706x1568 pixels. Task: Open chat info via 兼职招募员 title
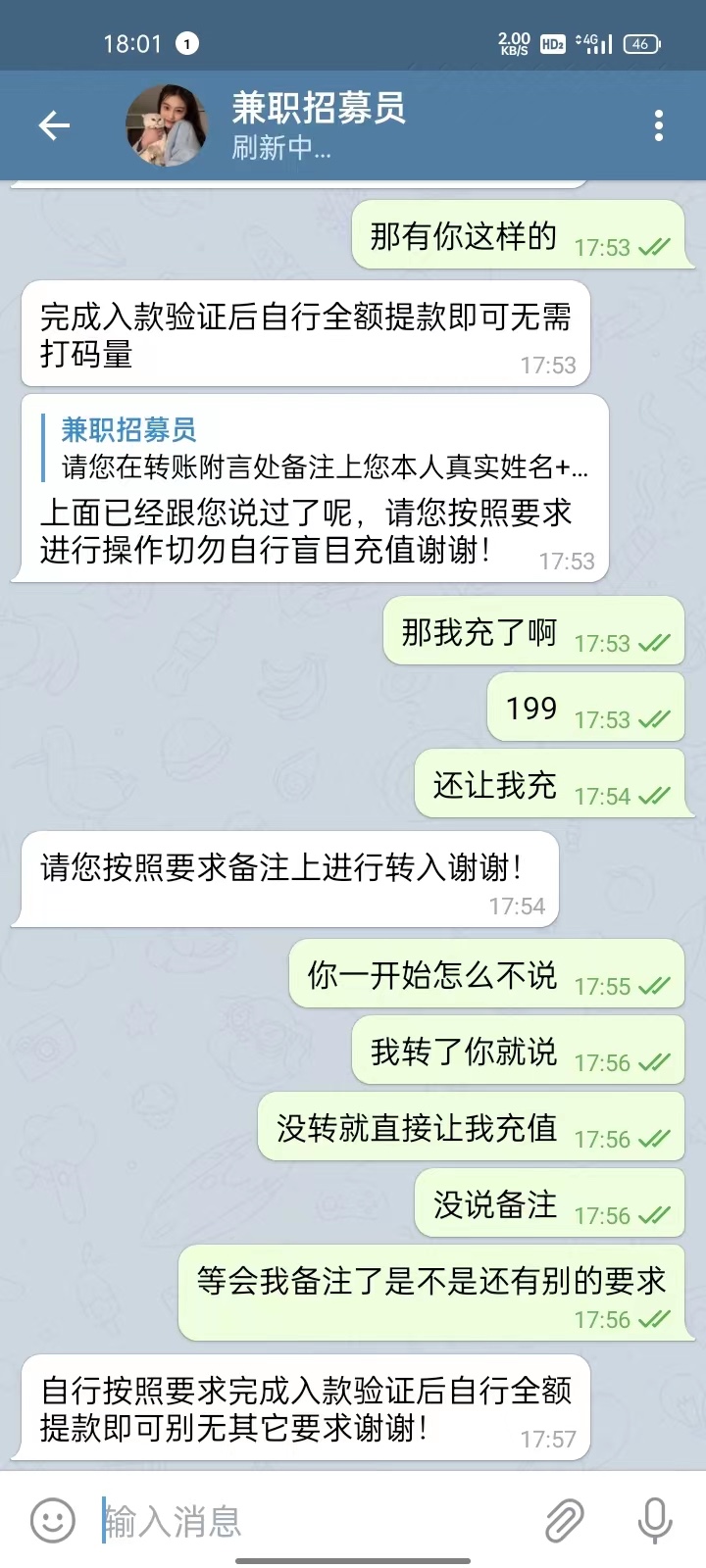click(319, 108)
